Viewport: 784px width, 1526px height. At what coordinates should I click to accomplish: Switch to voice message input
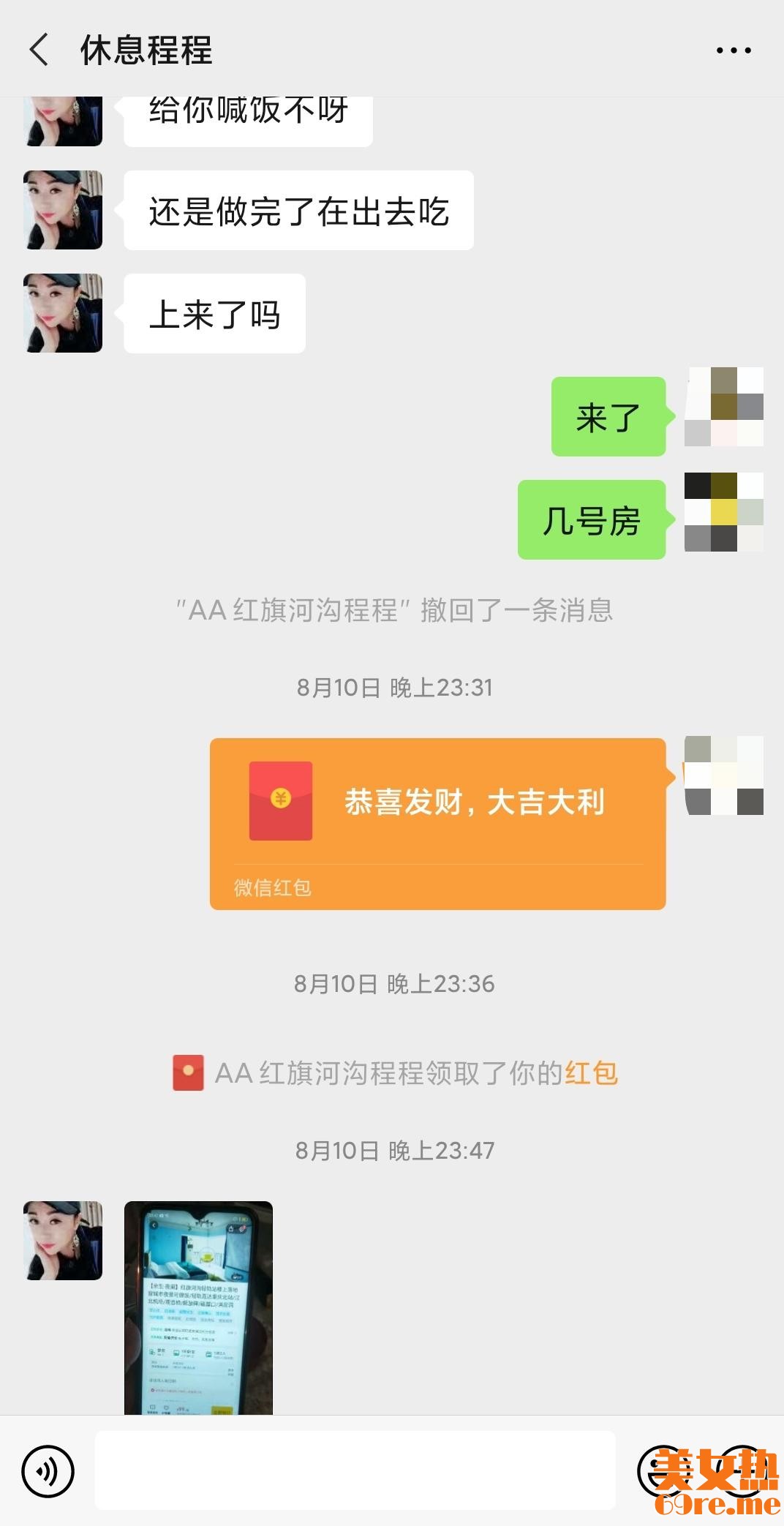pos(48,1471)
